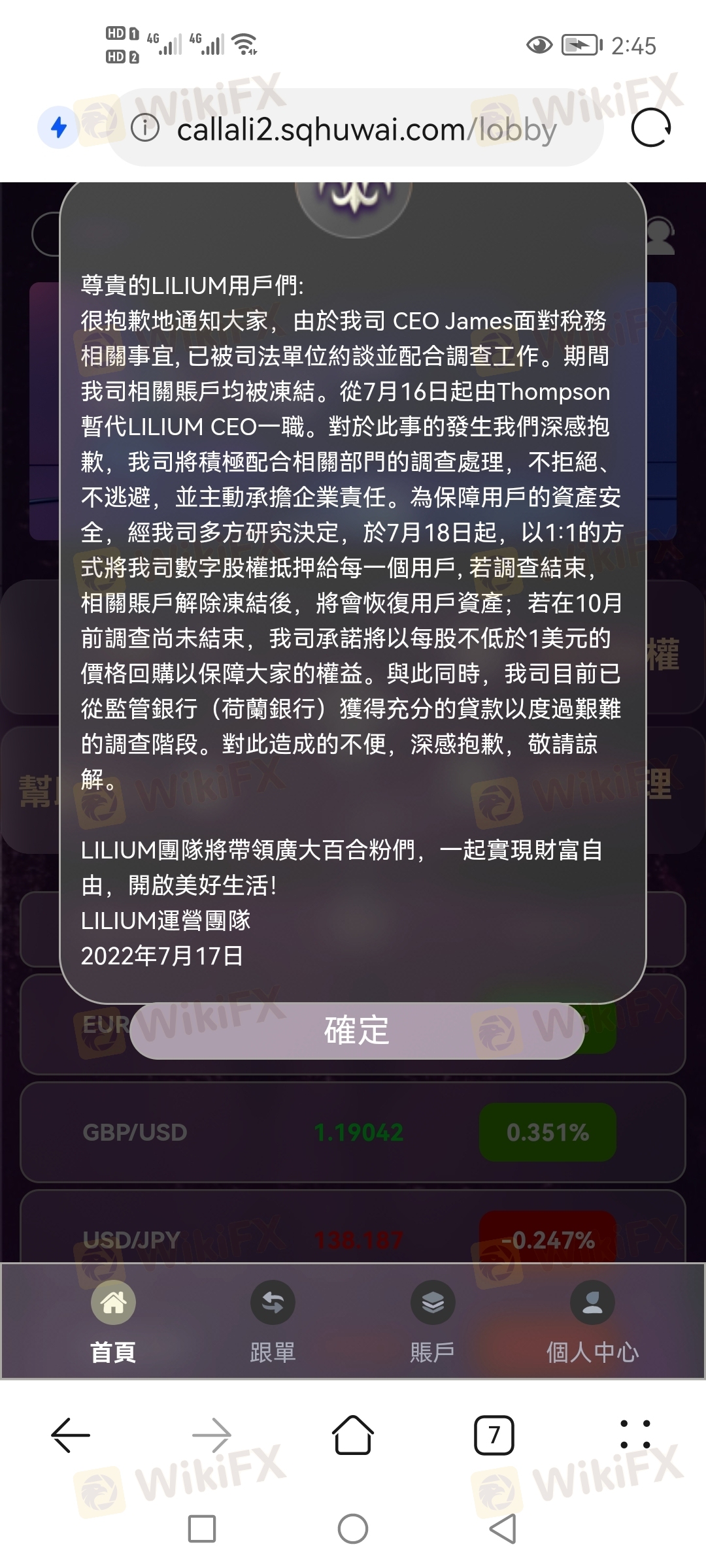Image resolution: width=706 pixels, height=1568 pixels.
Task: View site info icon beside the URL
Action: pyautogui.click(x=145, y=128)
